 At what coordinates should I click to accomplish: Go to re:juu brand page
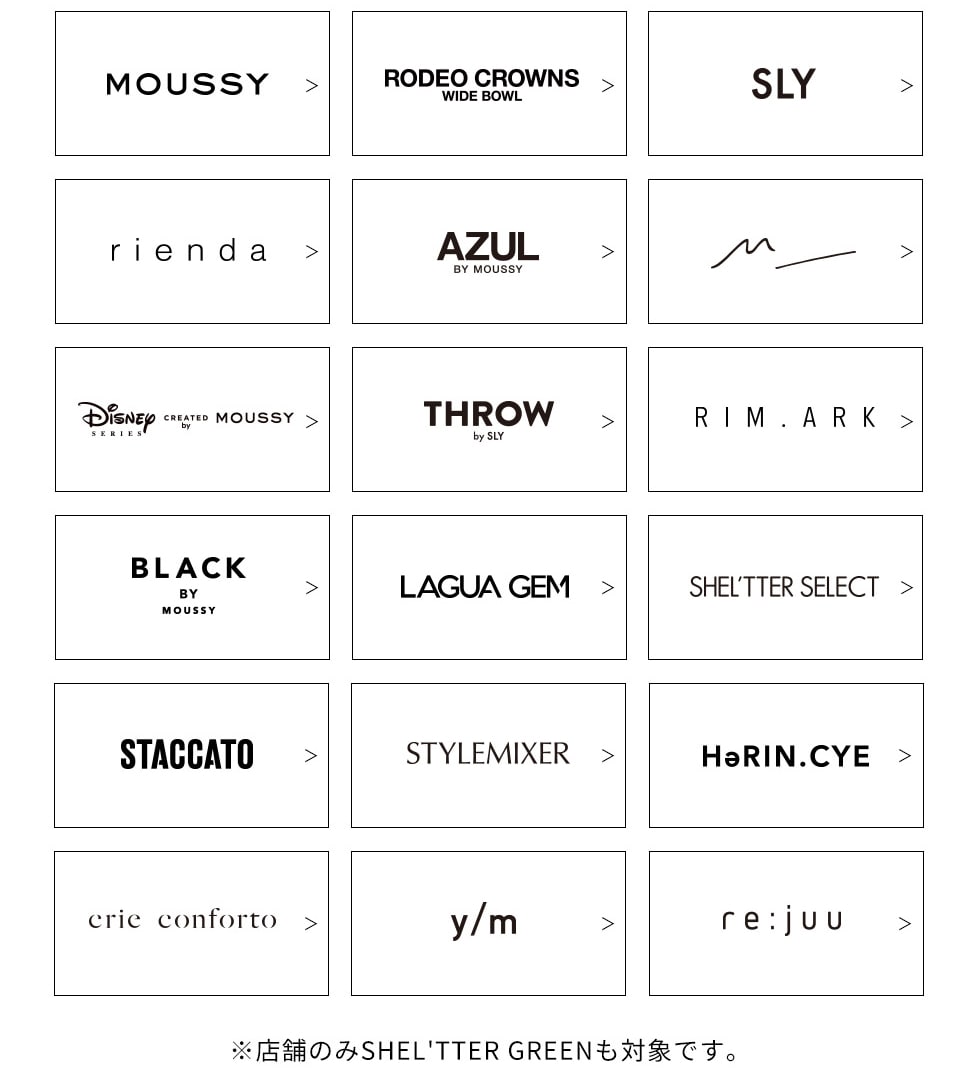click(x=786, y=923)
